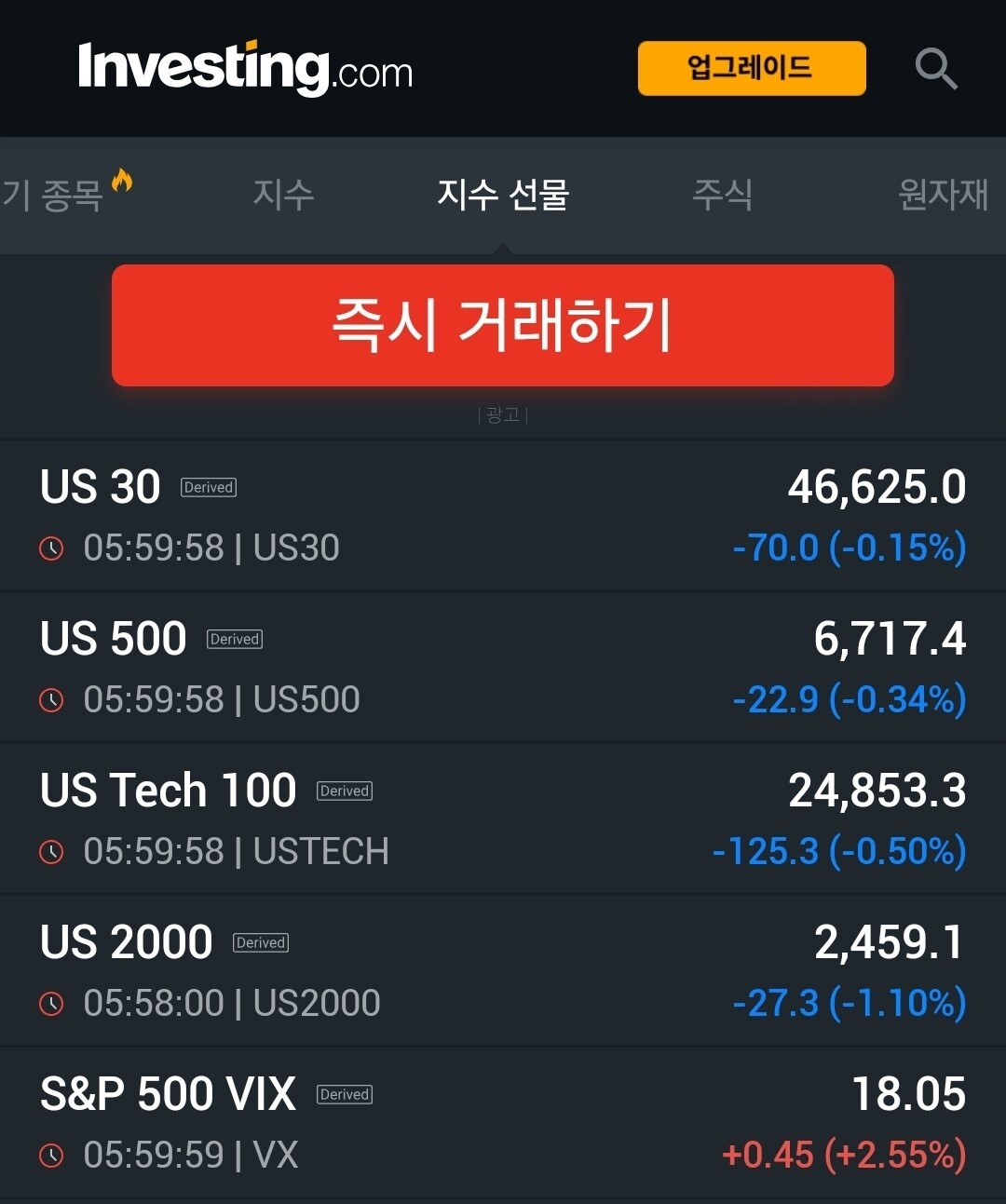Screen dimensions: 1006x1204
Task: Open the search magnifier icon
Action: pyautogui.click(x=935, y=69)
